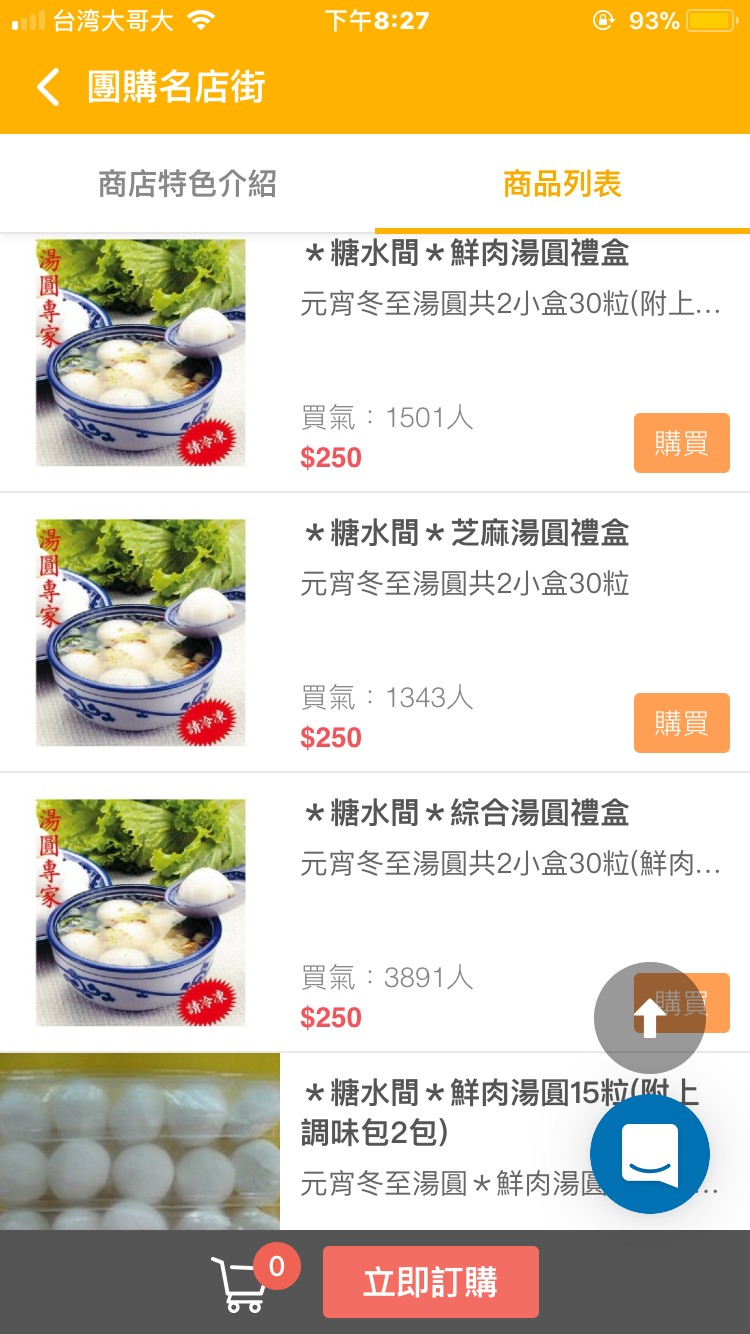Viewport: 750px width, 1334px height.
Task: Buy the 鮮肉湯圓禮盒 with its 購買 button
Action: point(681,443)
